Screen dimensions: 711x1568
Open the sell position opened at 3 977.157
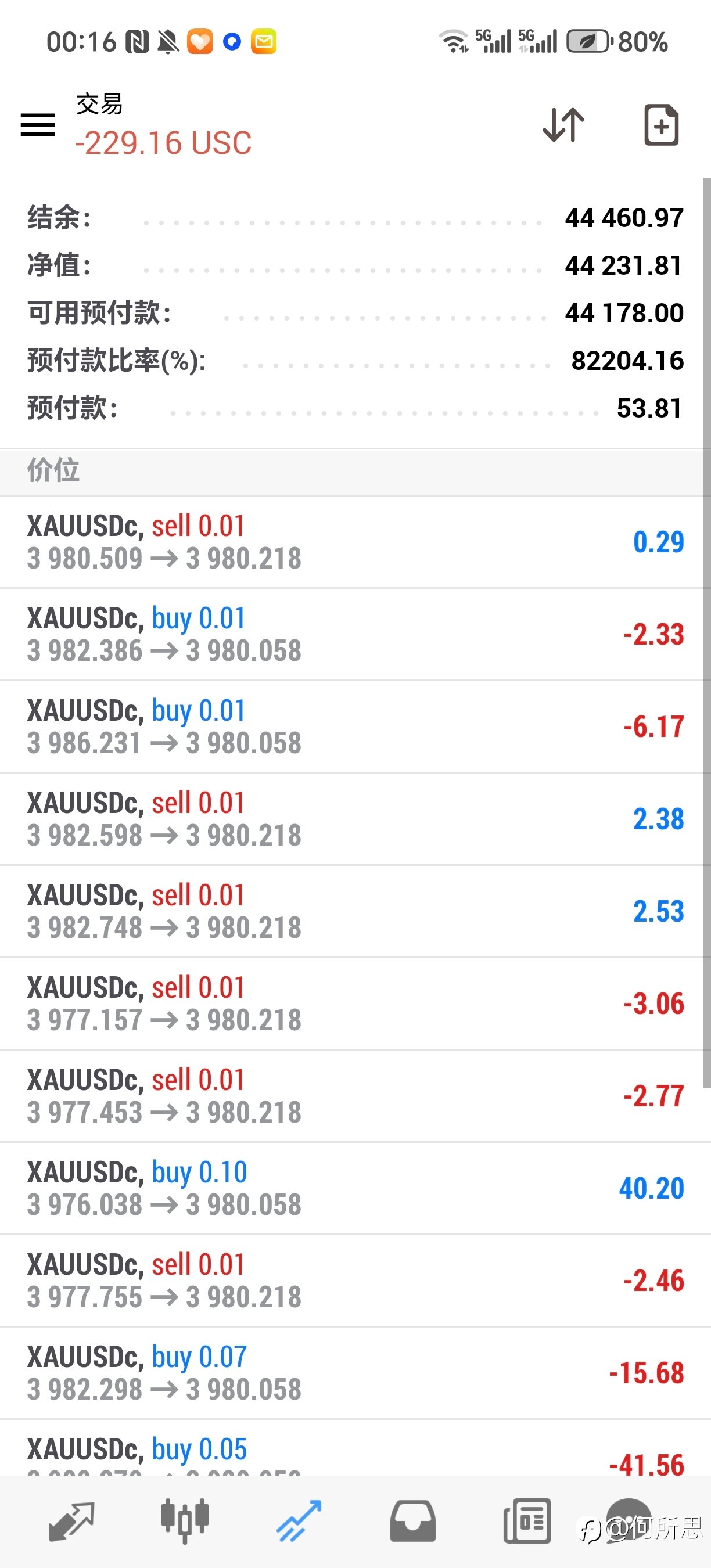(x=353, y=1004)
